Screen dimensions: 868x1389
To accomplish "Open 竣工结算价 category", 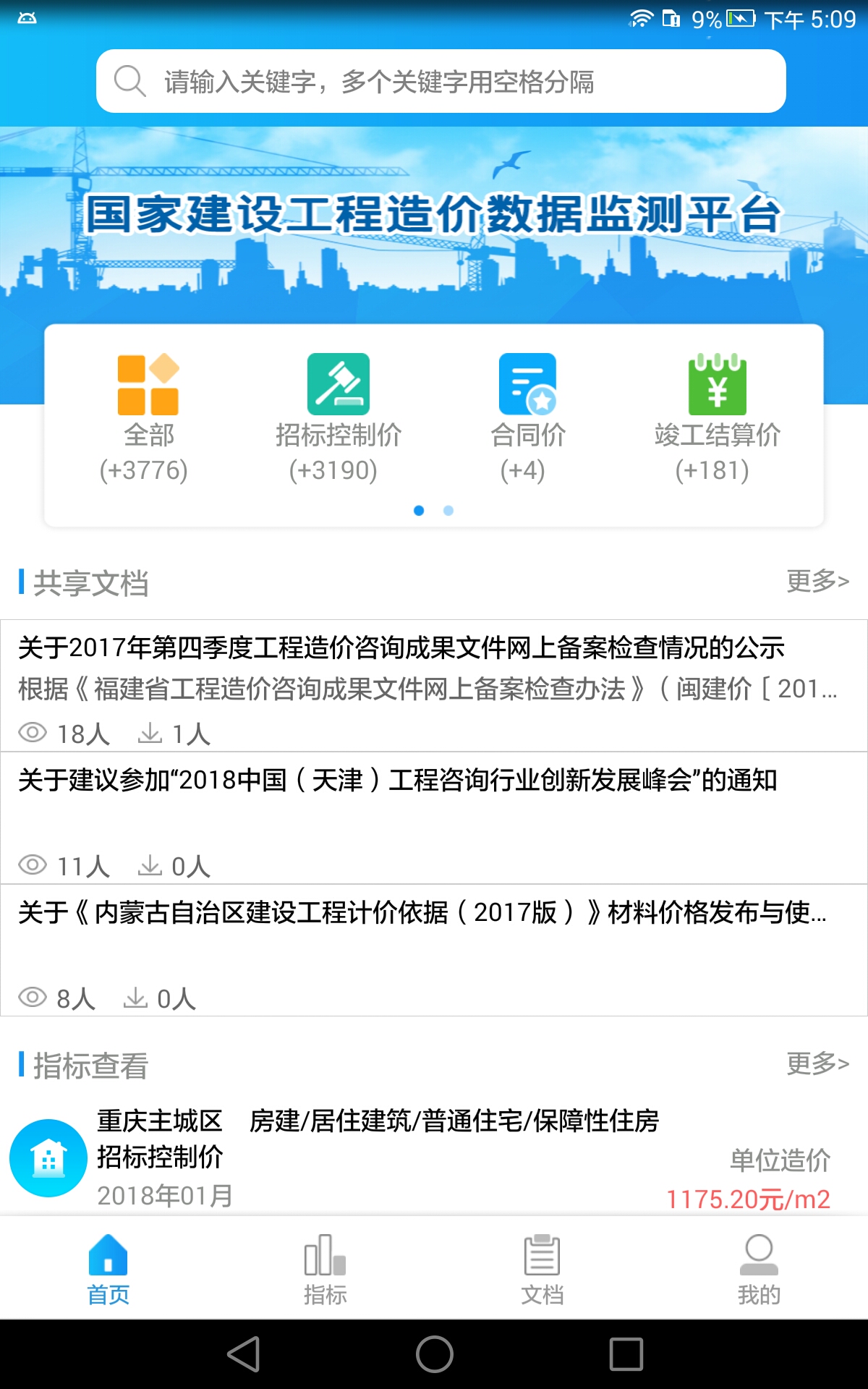I will coord(717,418).
